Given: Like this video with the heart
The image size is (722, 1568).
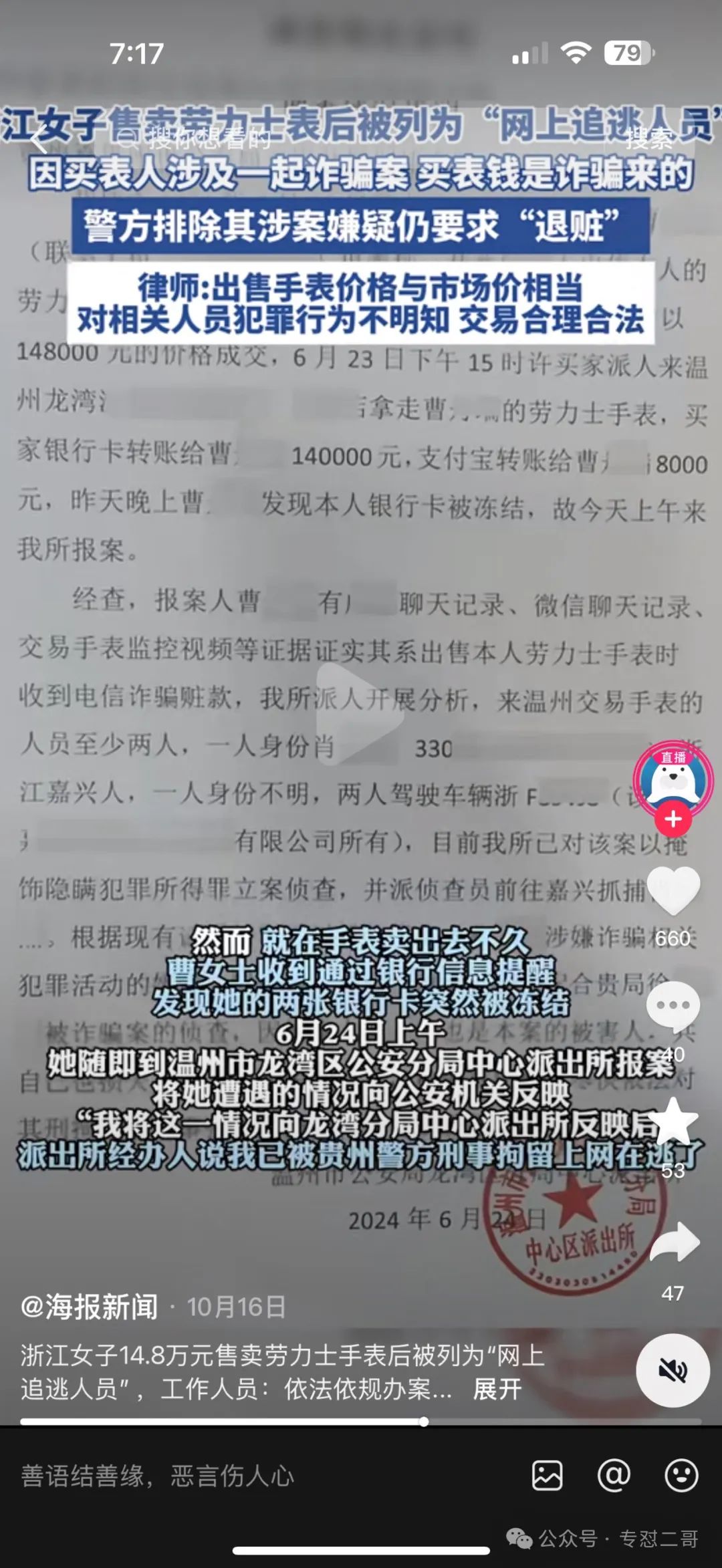Looking at the screenshot, I should (x=673, y=891).
